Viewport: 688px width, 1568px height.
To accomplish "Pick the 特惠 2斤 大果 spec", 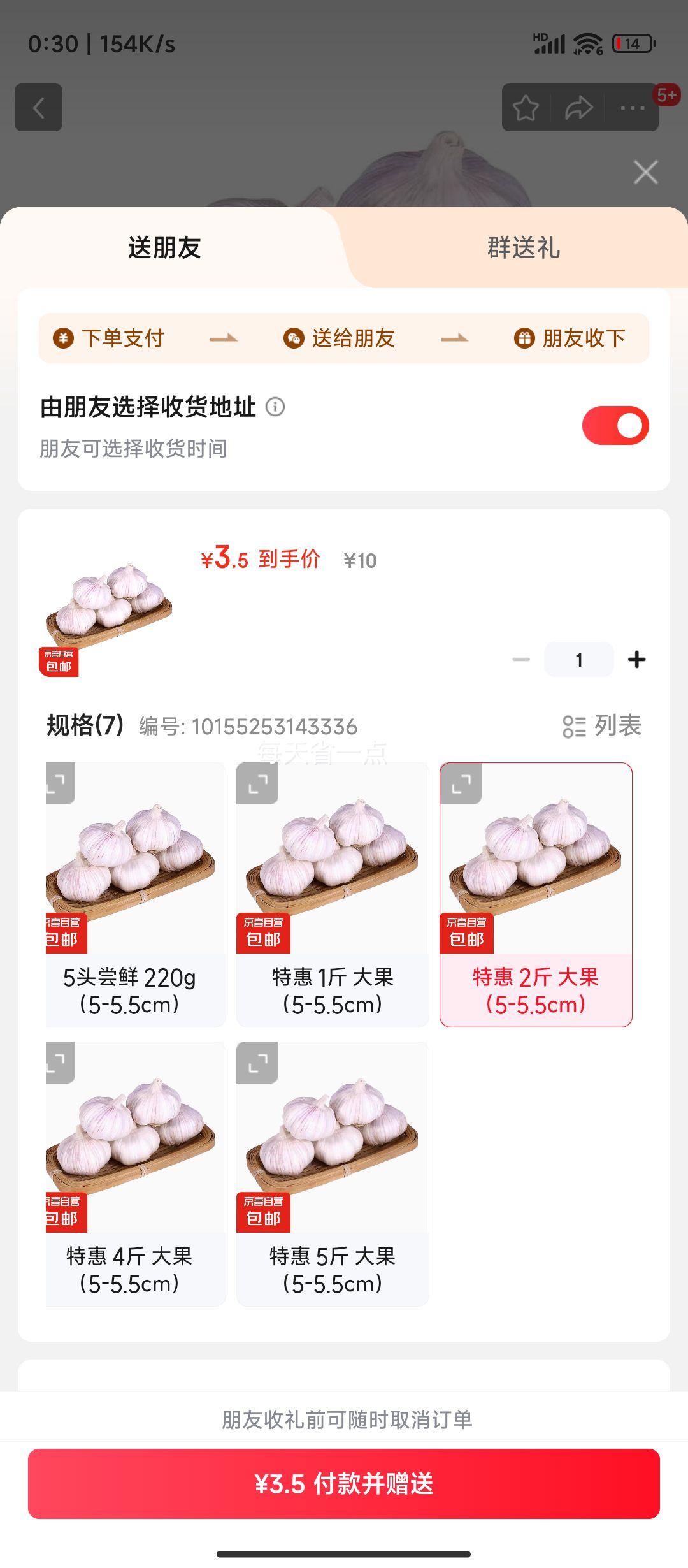I will point(536,990).
